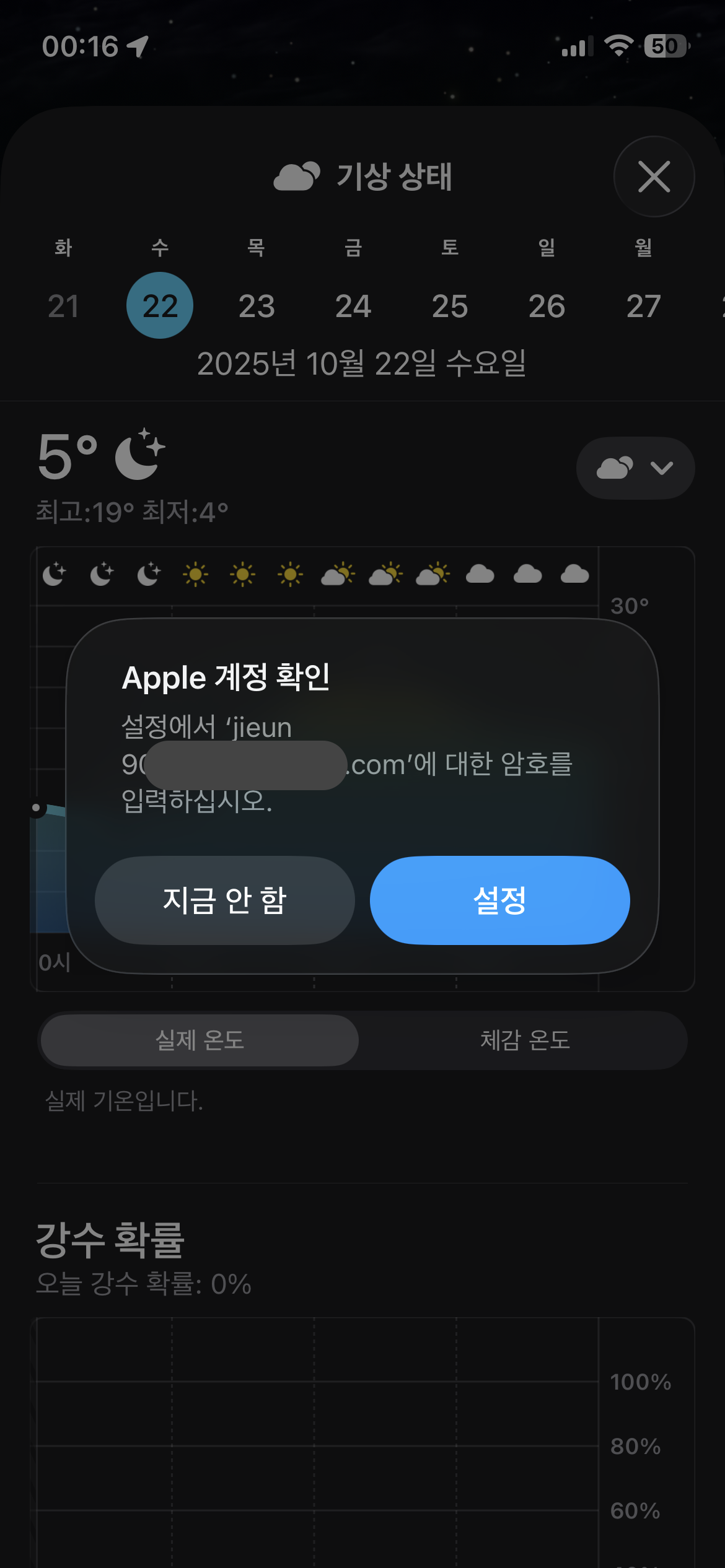725x1568 pixels.
Task: Select Friday the 24th
Action: 353,305
